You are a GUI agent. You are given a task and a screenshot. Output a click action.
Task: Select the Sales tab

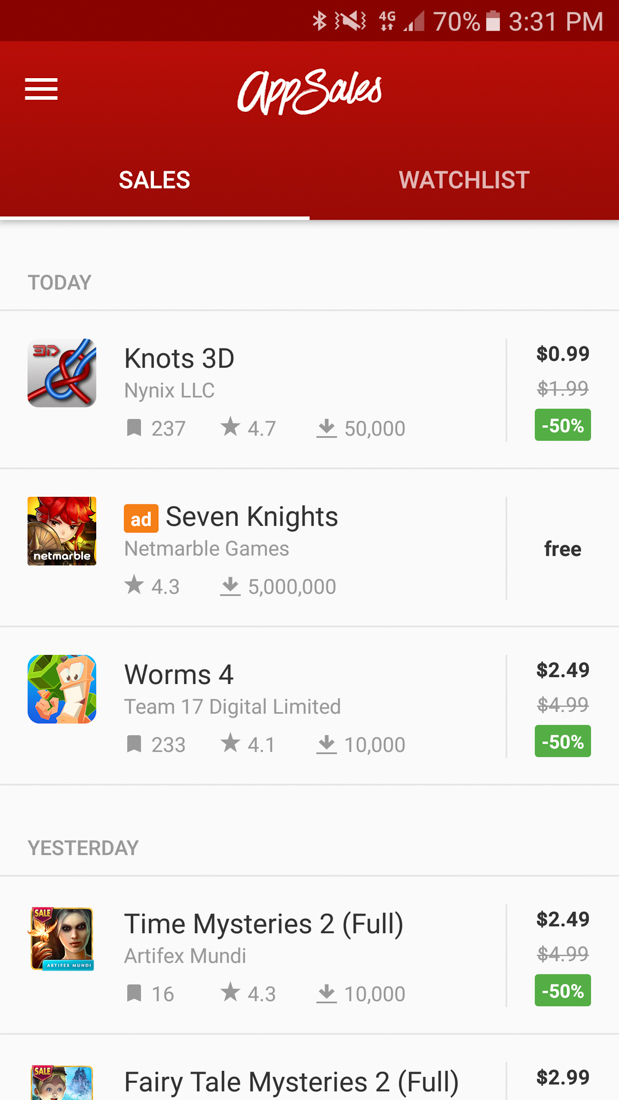154,180
